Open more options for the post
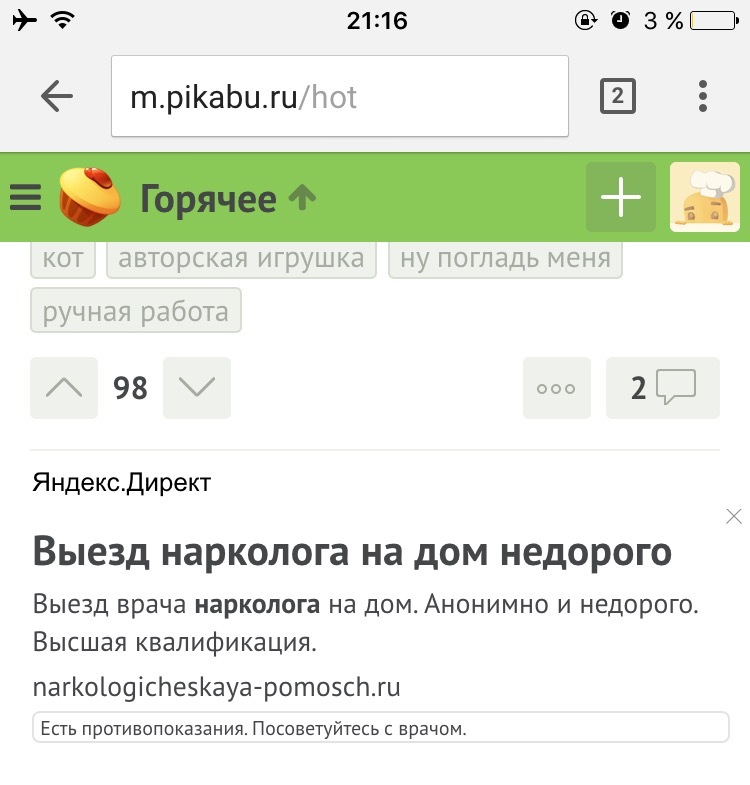Screen dimensions: 750x785 tap(557, 388)
